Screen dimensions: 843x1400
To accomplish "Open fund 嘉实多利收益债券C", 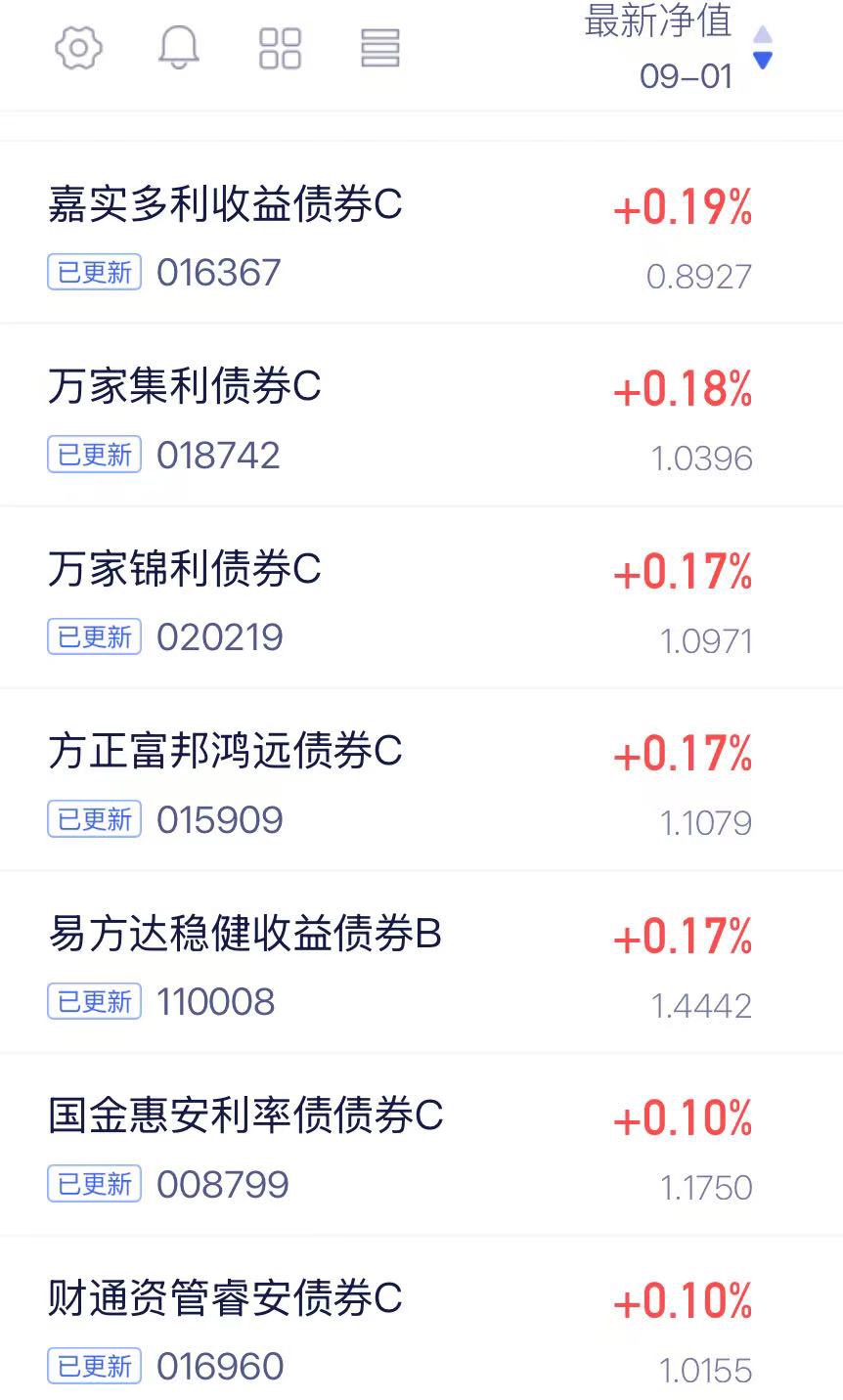I will pos(421,233).
